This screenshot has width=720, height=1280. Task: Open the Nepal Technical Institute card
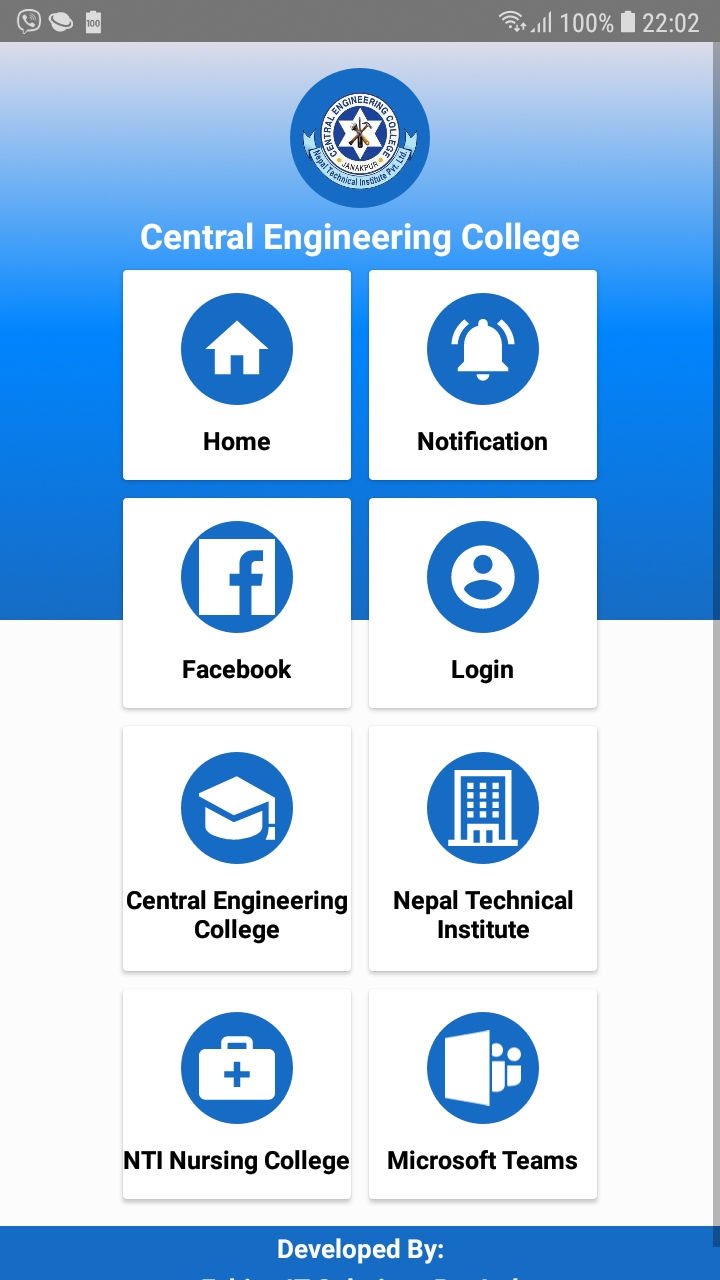point(483,848)
